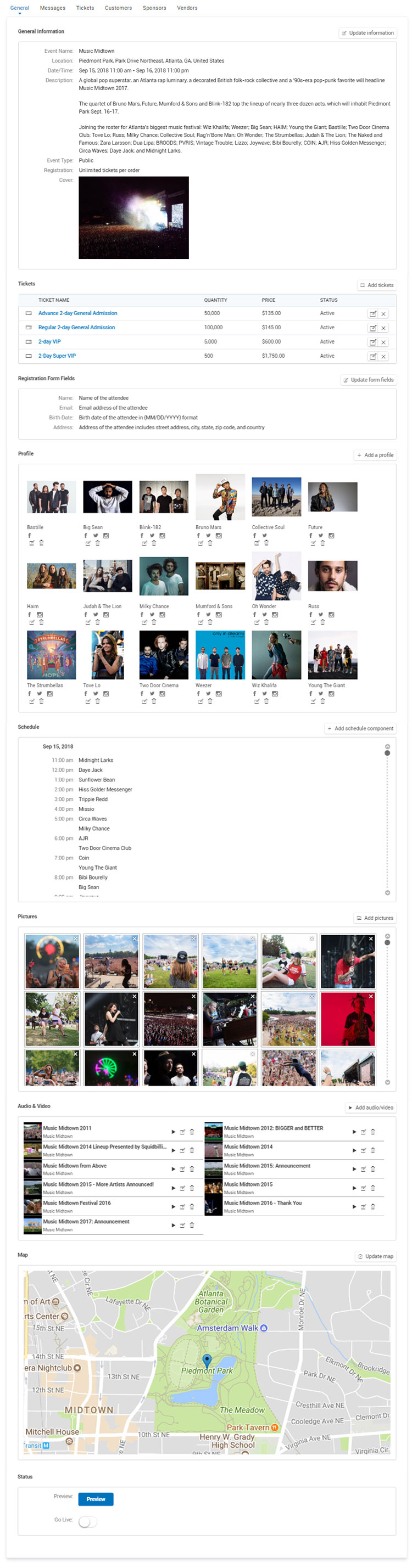Viewport: 412px width, 1568px height.
Task: Delete the 2-Day Super VIP ticket
Action: coord(383,356)
